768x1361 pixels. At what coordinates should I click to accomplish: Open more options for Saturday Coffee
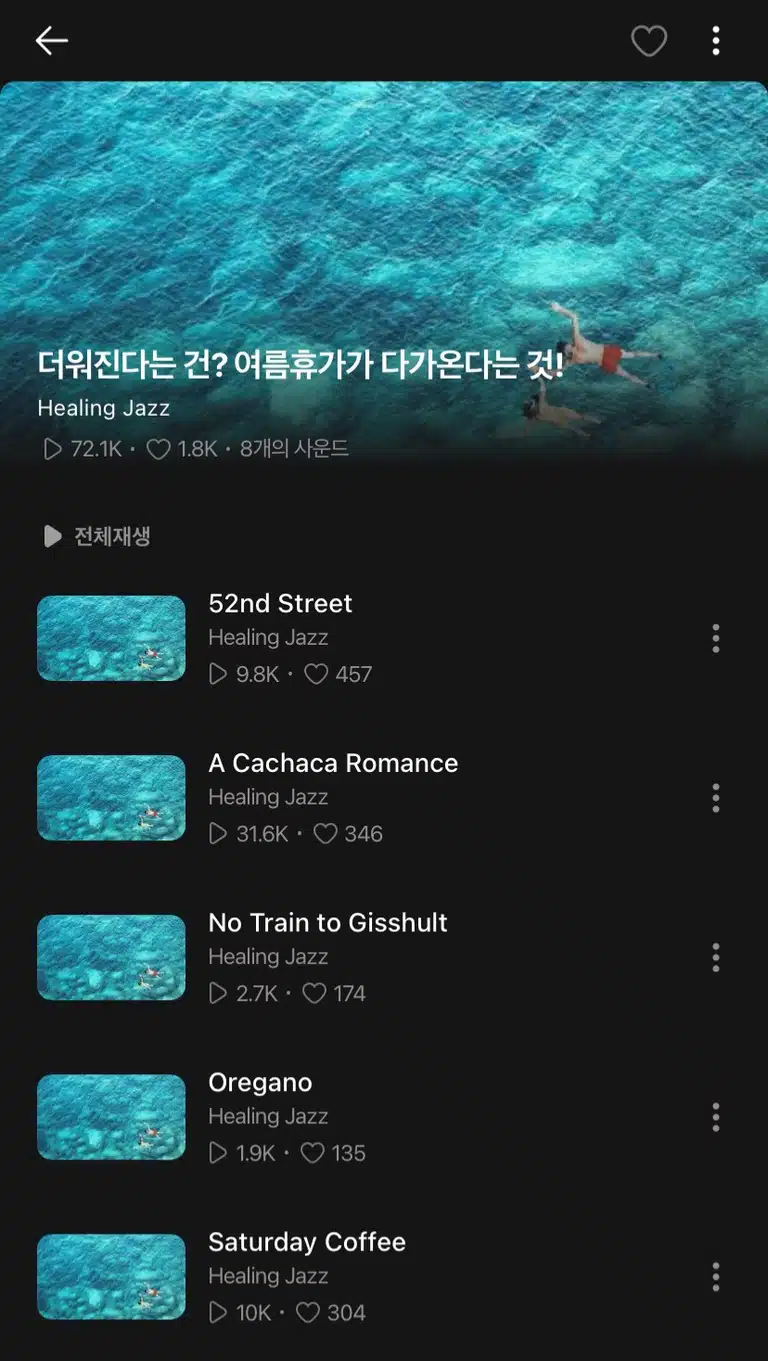(x=715, y=1277)
